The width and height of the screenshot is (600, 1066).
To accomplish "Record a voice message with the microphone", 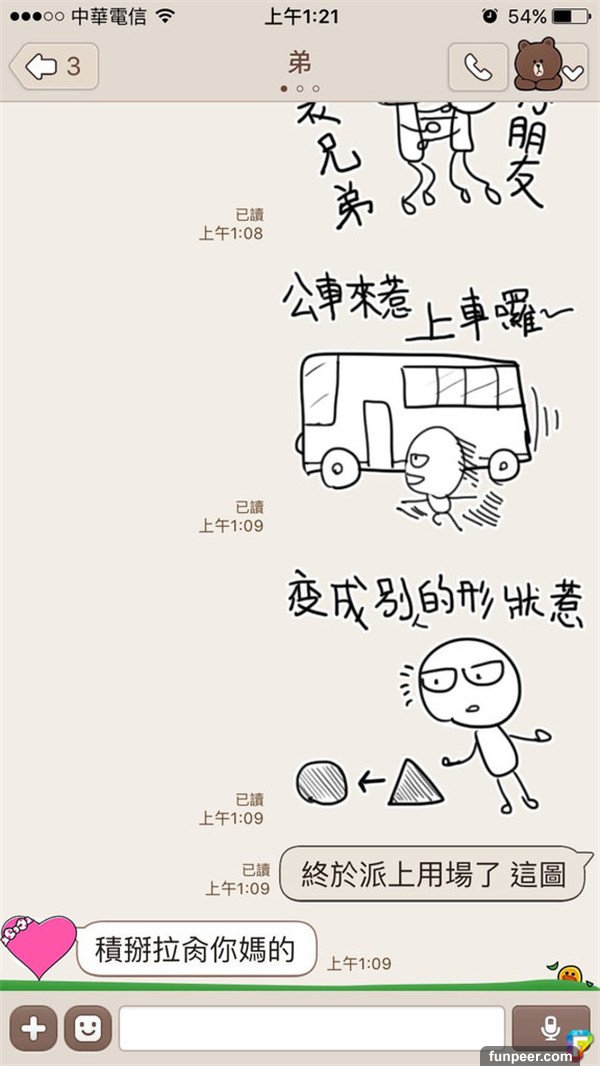I will coord(549,1029).
